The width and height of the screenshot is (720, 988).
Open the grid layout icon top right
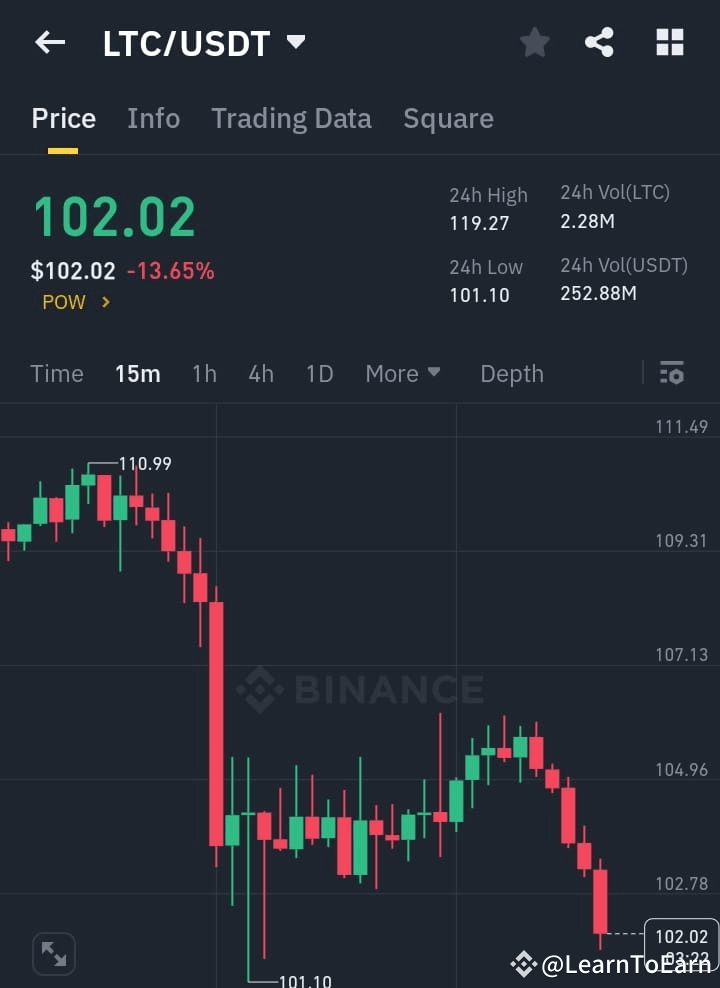click(x=668, y=42)
